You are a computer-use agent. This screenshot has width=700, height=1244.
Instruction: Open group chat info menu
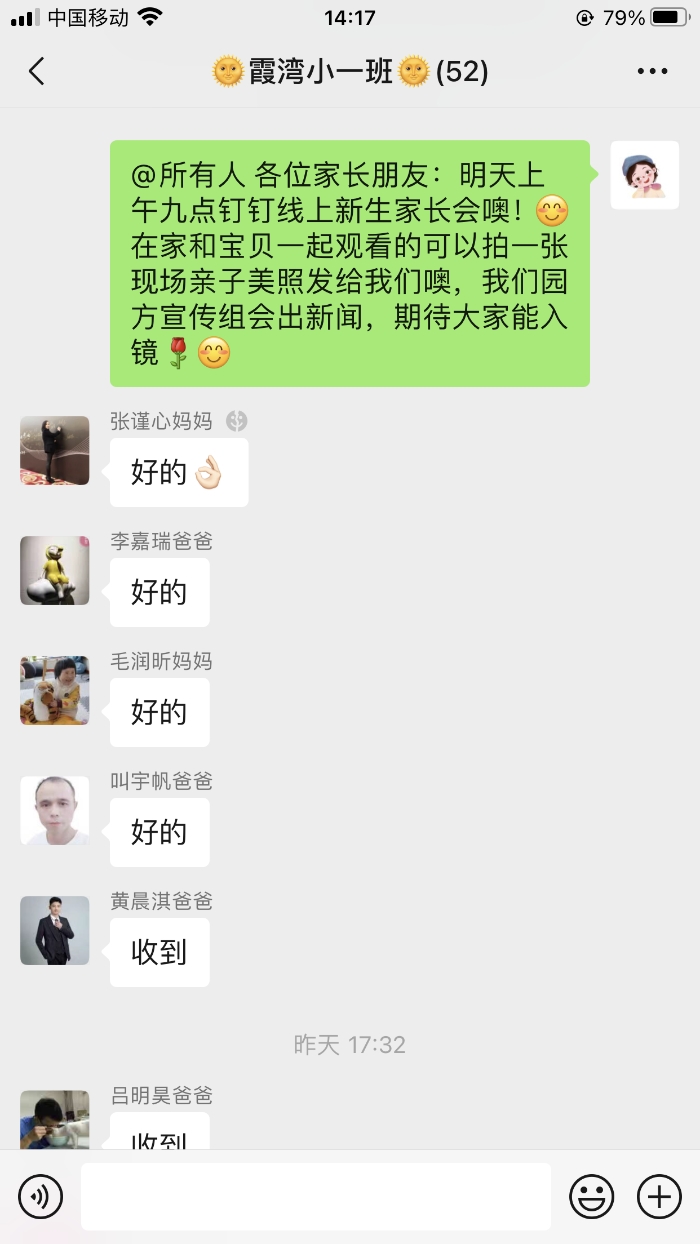pos(652,71)
